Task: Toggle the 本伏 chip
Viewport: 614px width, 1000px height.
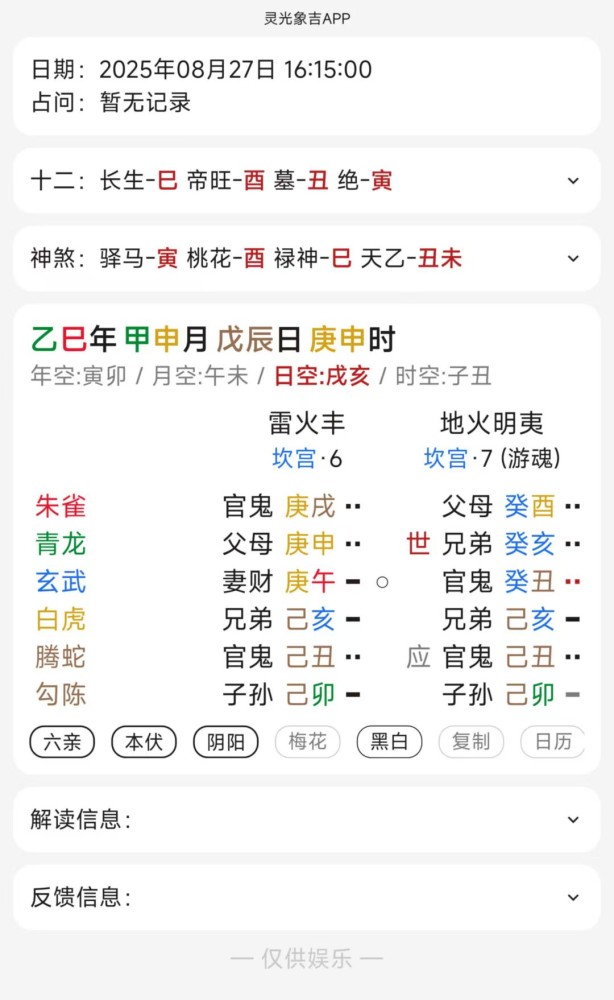Action: pyautogui.click(x=144, y=742)
